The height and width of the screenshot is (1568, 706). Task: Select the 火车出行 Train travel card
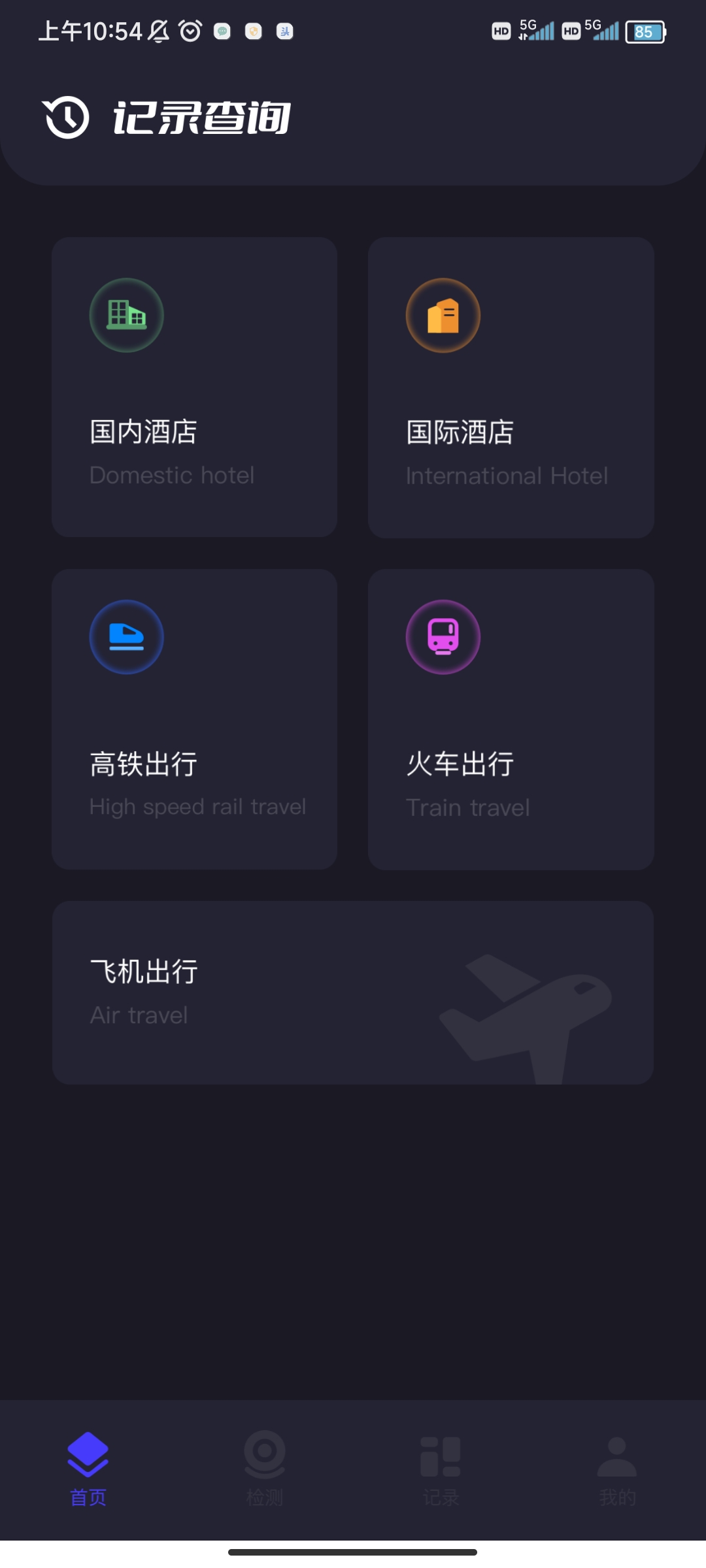point(511,719)
